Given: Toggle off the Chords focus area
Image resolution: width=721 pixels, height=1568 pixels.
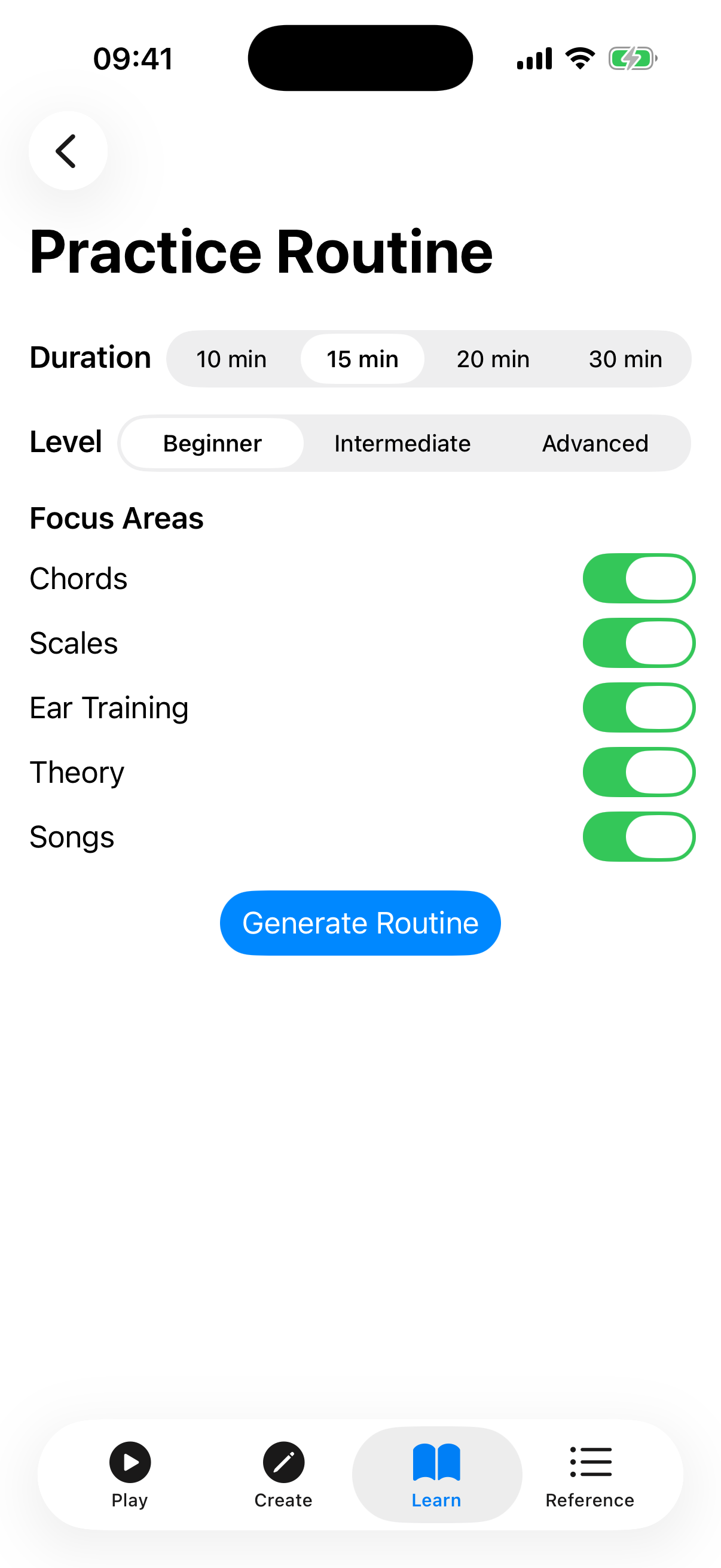Looking at the screenshot, I should point(638,578).
